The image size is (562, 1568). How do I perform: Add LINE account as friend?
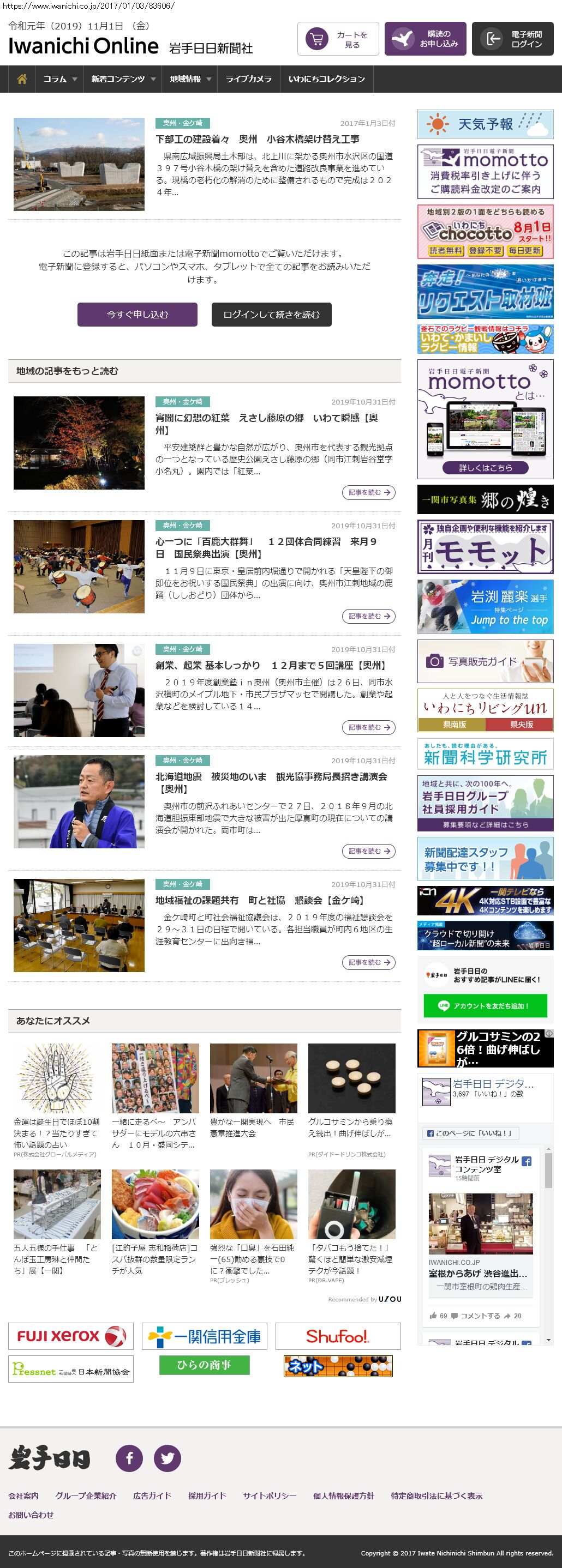(485, 1006)
